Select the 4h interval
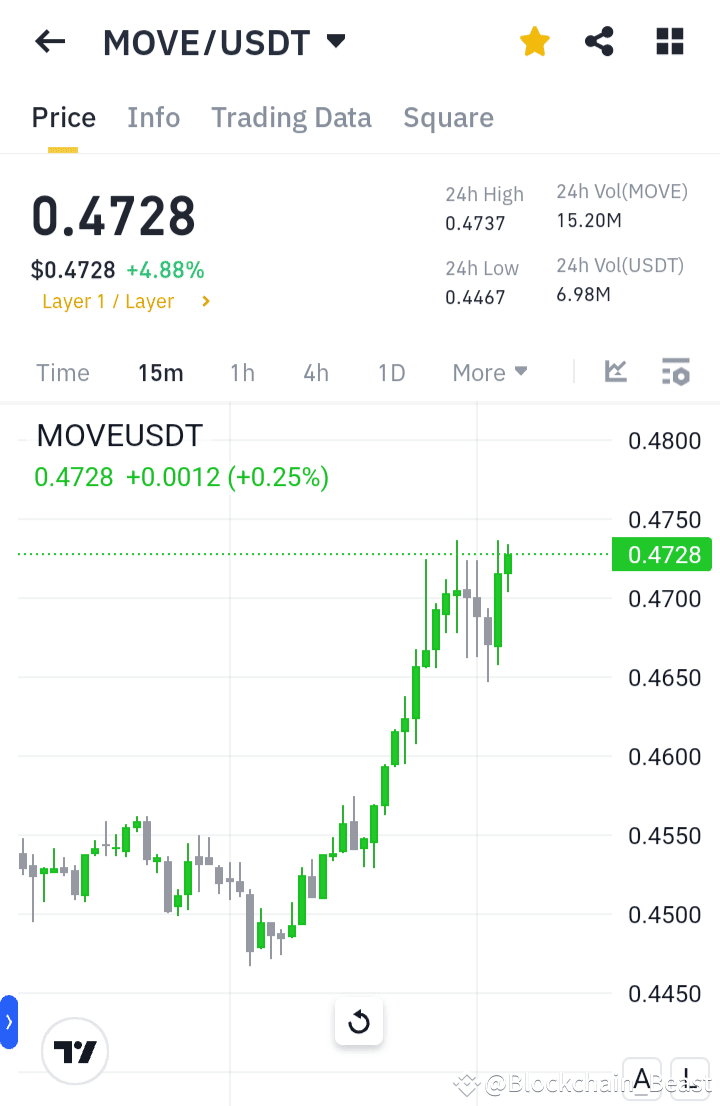720x1106 pixels. tap(315, 372)
